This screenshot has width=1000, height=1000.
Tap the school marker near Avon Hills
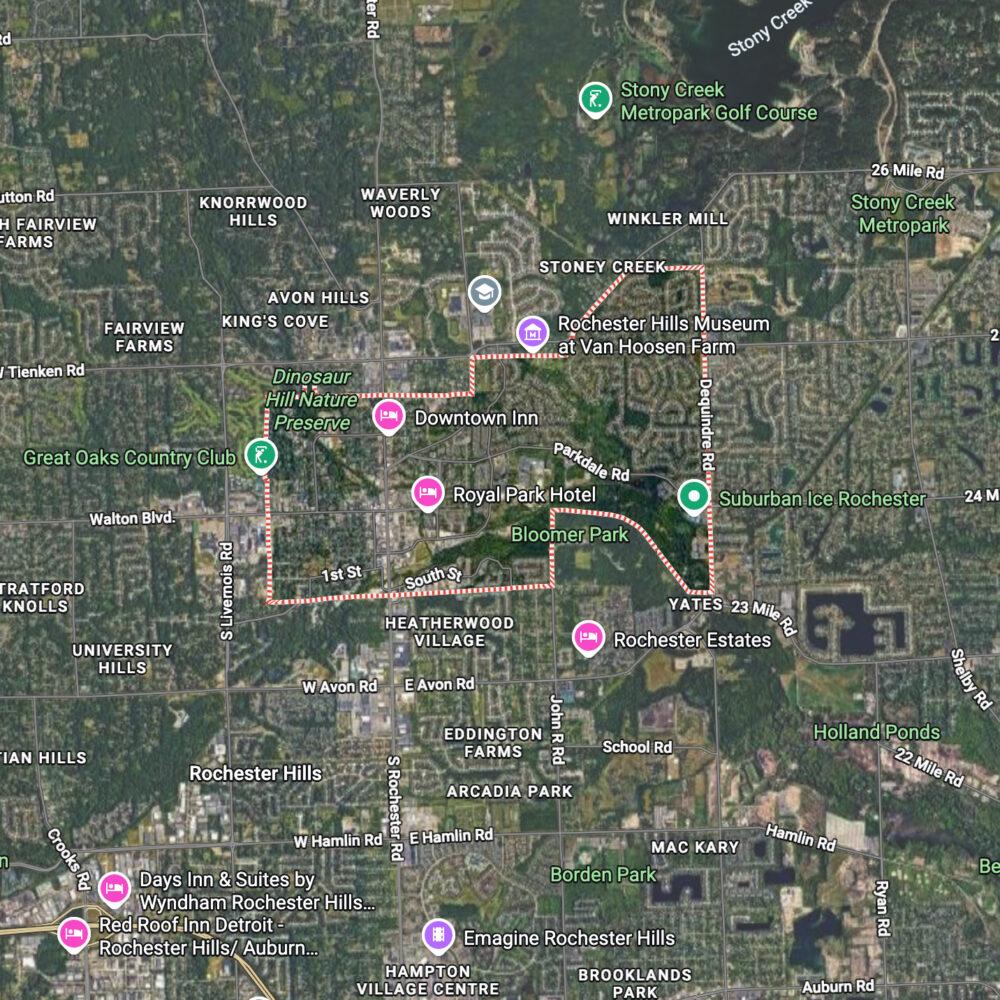pyautogui.click(x=484, y=293)
